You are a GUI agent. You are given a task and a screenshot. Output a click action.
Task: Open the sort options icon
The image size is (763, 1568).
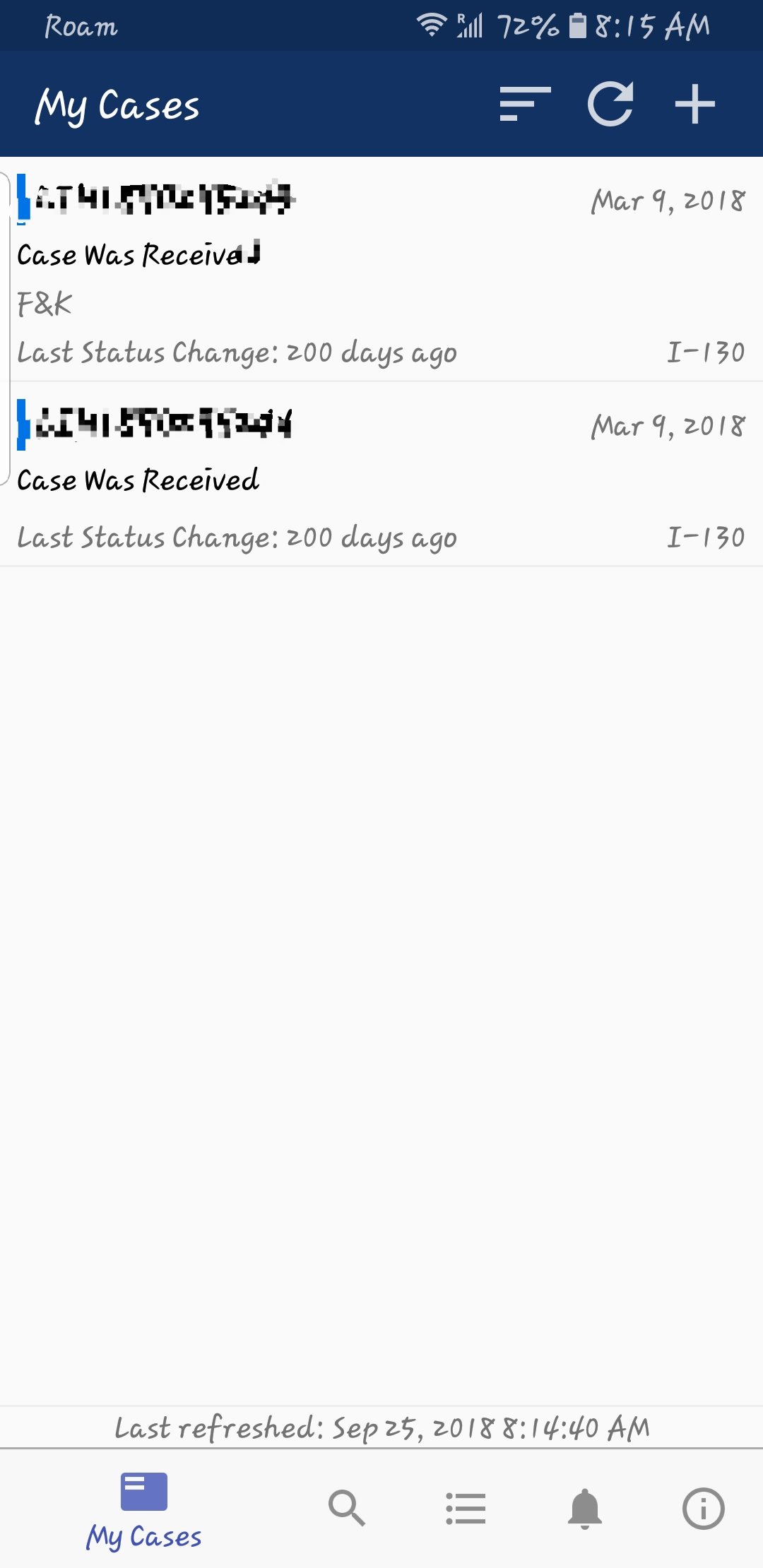[525, 104]
